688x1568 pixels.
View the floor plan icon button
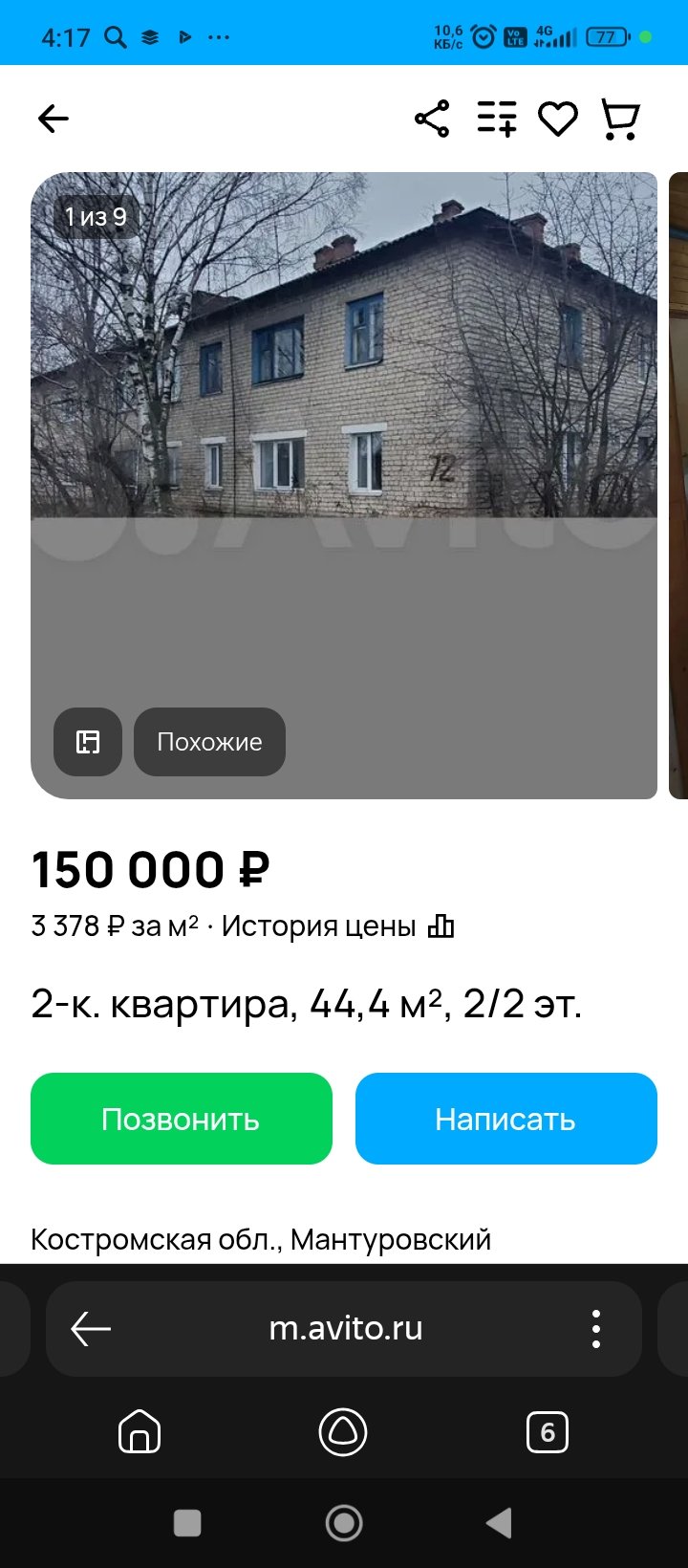[x=88, y=742]
